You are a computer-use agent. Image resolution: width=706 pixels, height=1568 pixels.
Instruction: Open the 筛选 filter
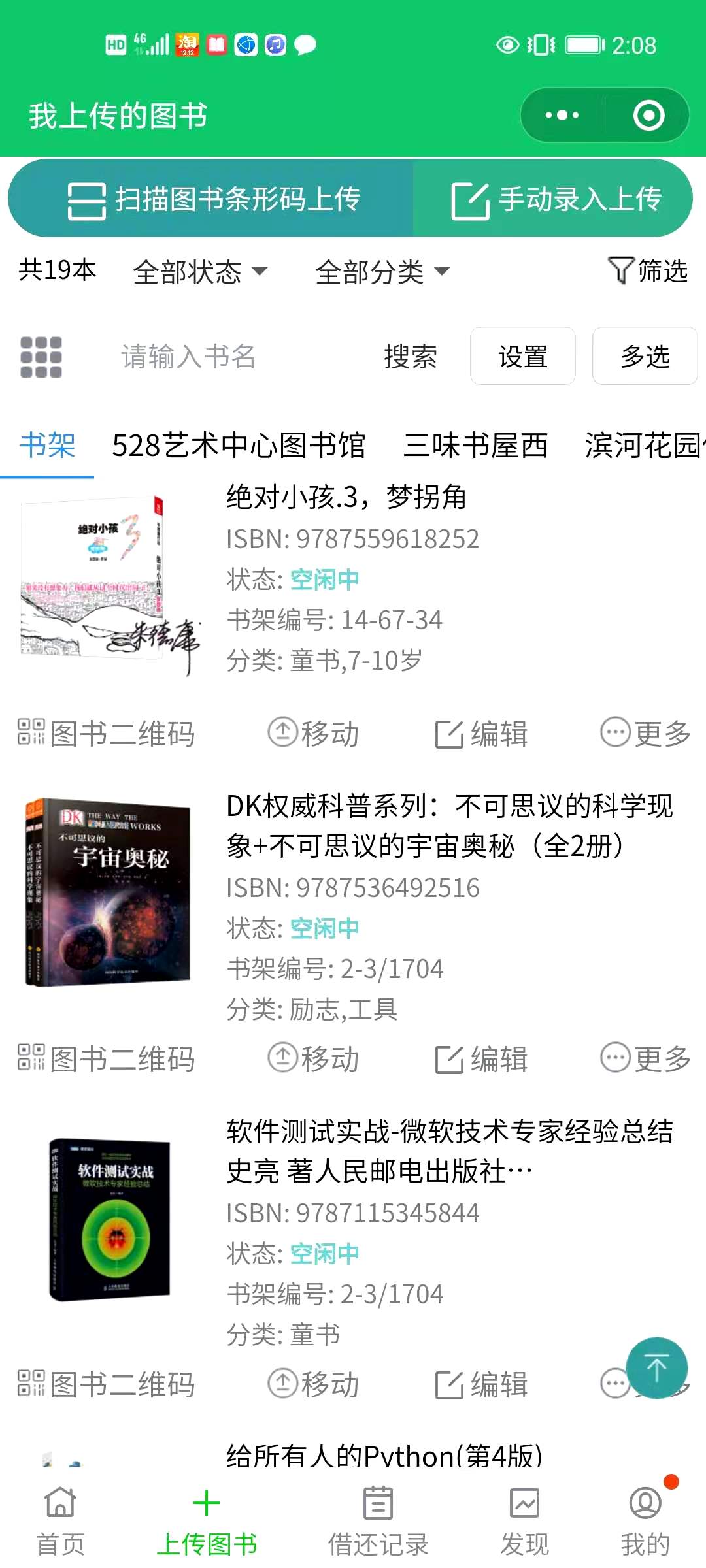[648, 270]
